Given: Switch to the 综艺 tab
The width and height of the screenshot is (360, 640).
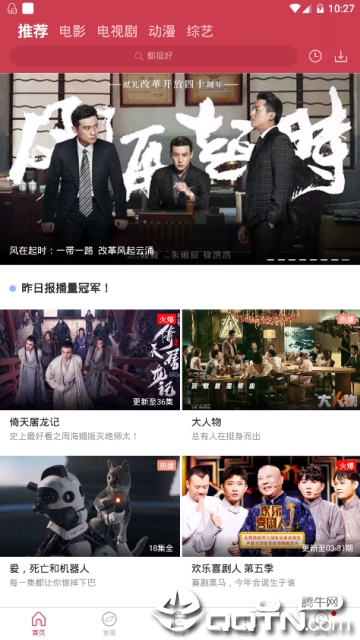Looking at the screenshot, I should pos(200,31).
